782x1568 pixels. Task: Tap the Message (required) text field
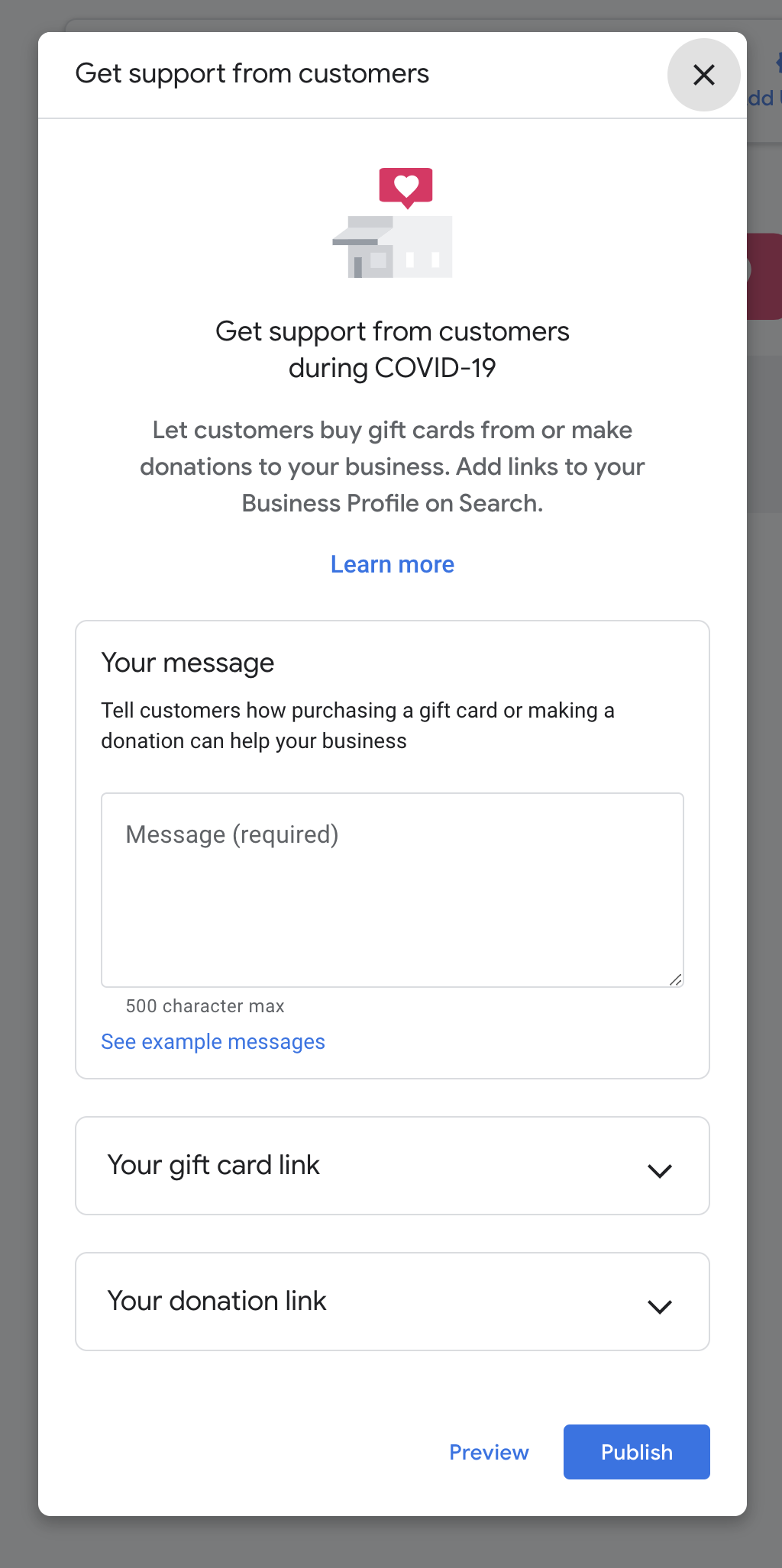point(393,890)
